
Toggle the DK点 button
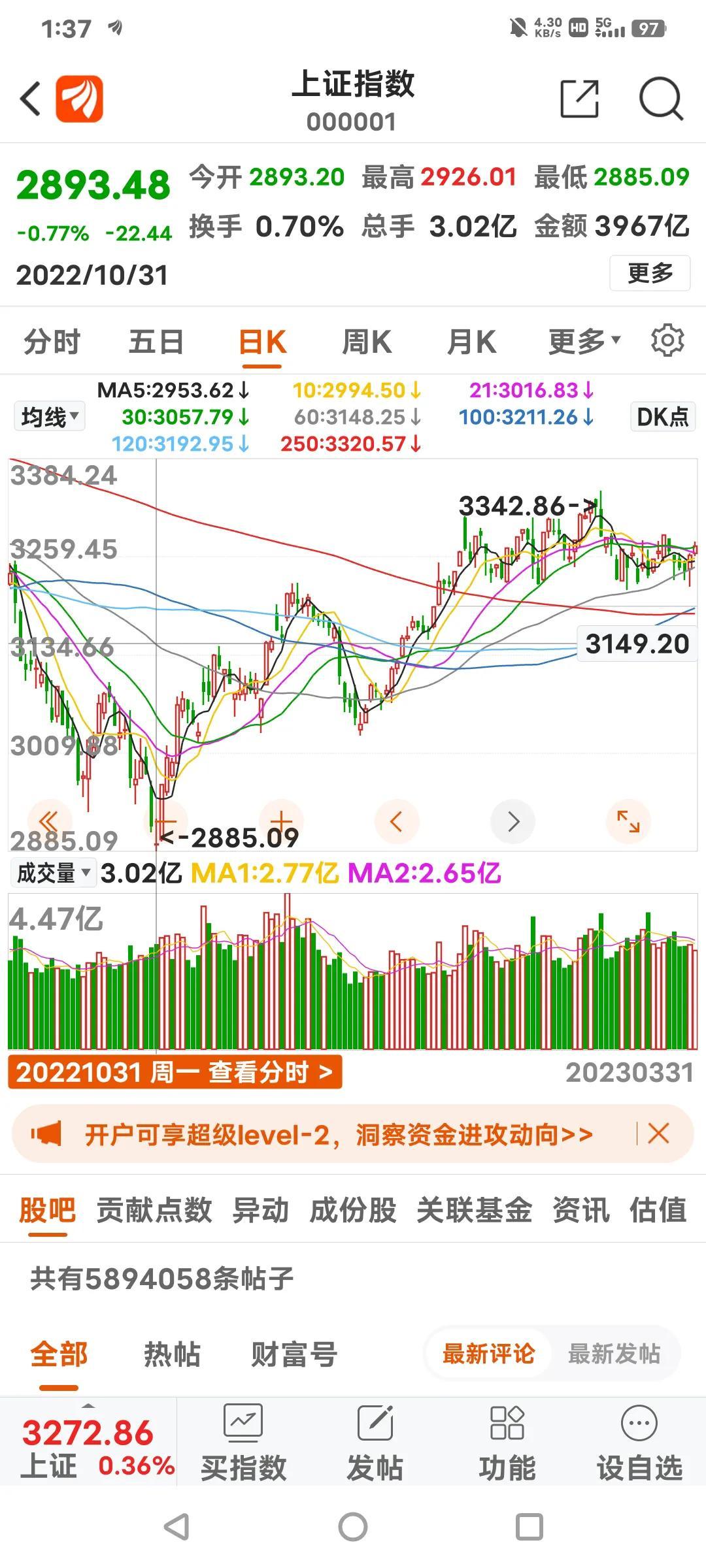tap(662, 416)
